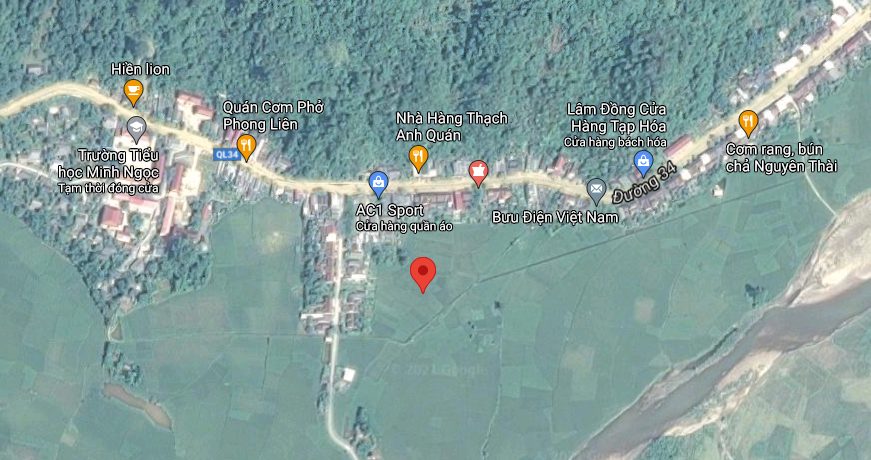
Task: Select the red shopping basket marker
Action: coord(478,172)
